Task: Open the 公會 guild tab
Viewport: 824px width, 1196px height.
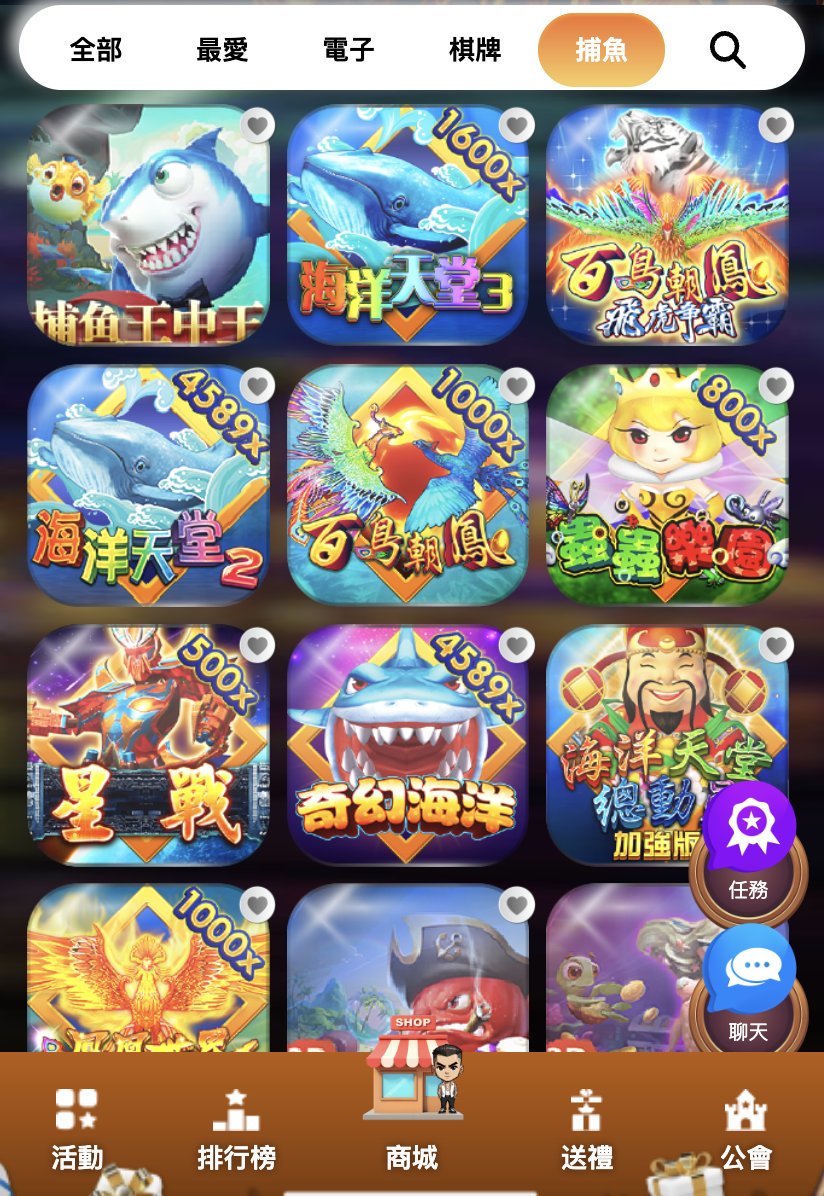Action: [746, 1130]
